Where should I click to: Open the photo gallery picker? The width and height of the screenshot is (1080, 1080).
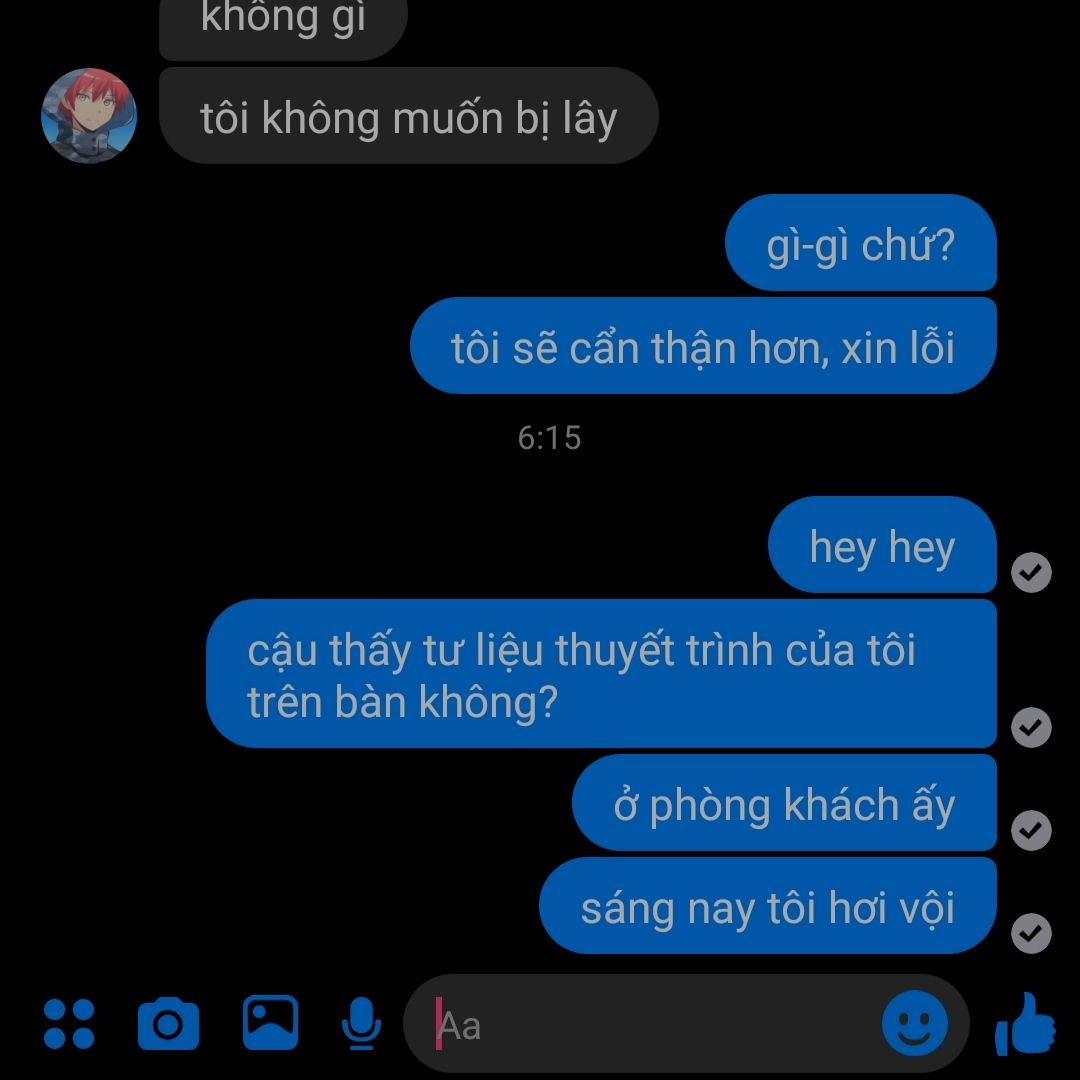tap(270, 1023)
